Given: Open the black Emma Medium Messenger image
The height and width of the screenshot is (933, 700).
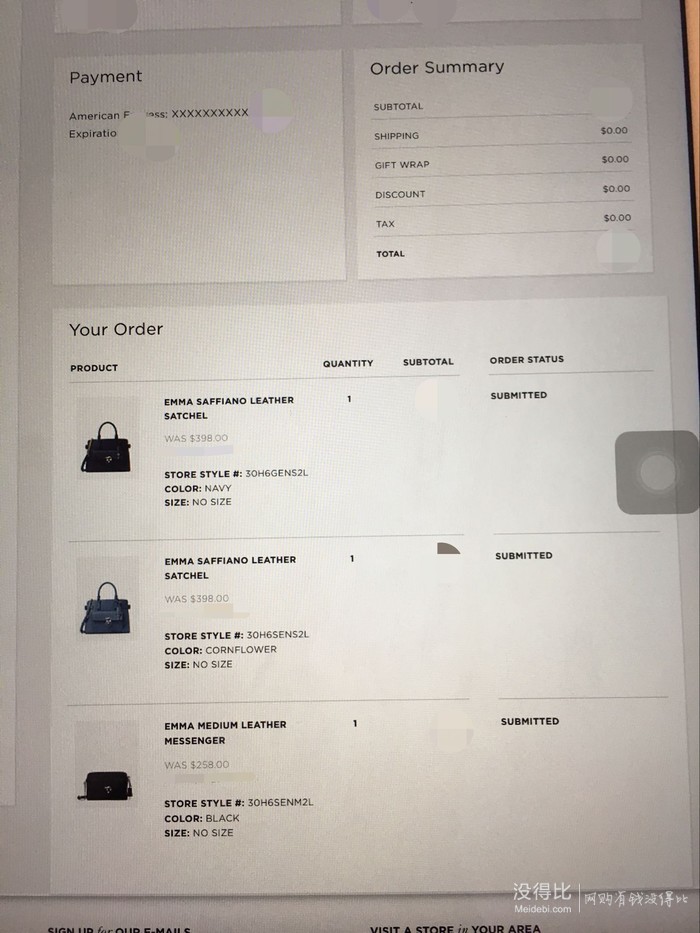Looking at the screenshot, I should click(x=105, y=784).
